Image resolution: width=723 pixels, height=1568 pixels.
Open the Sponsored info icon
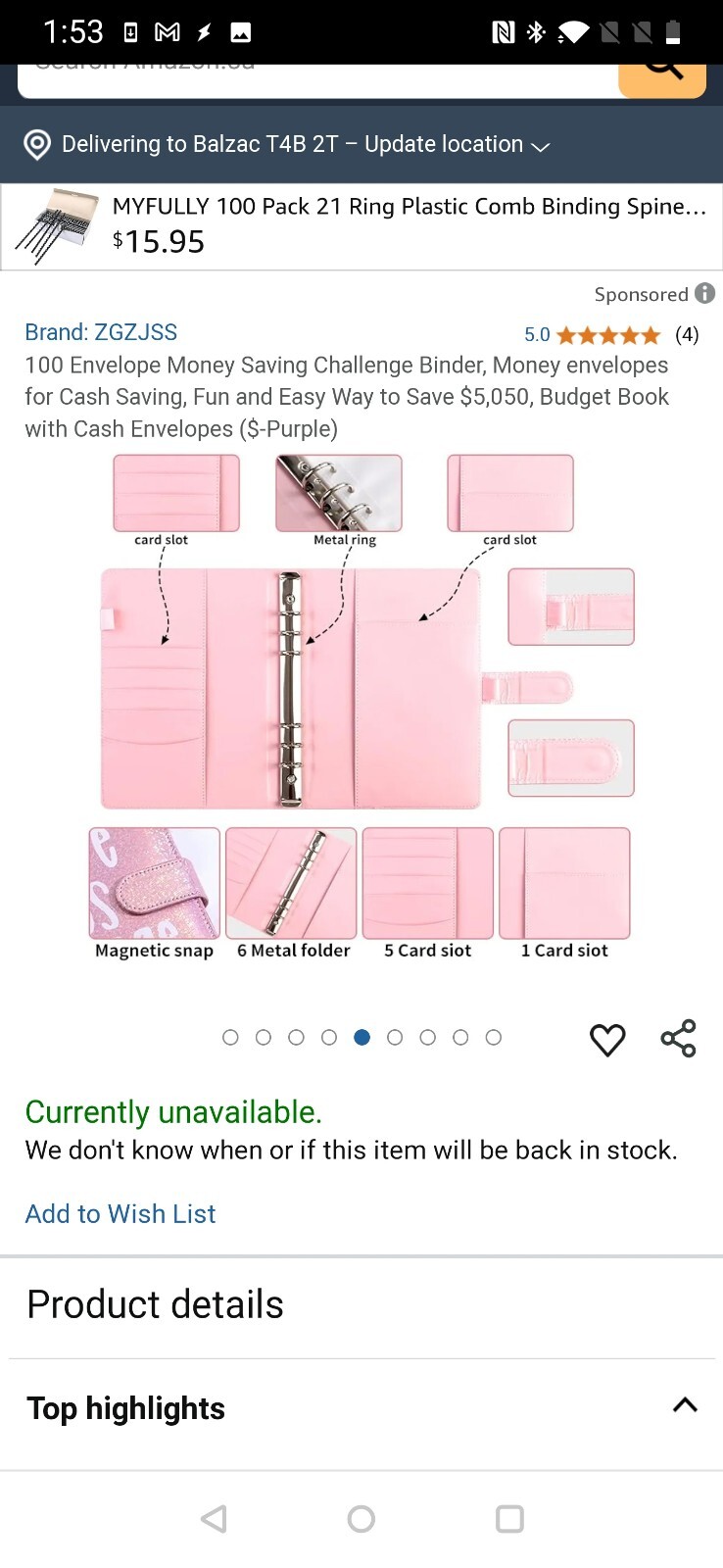pyautogui.click(x=704, y=293)
